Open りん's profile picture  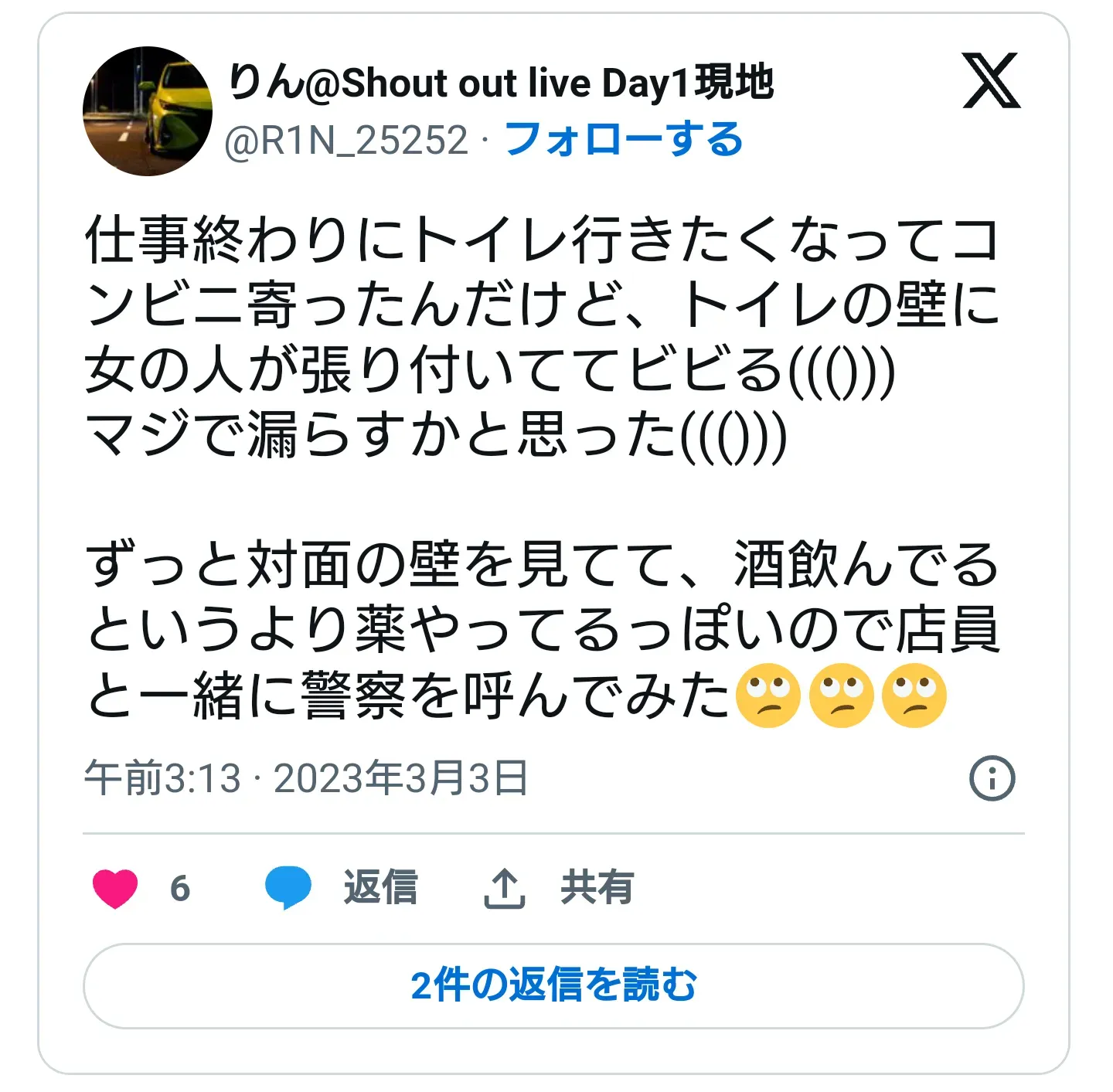pos(148,111)
